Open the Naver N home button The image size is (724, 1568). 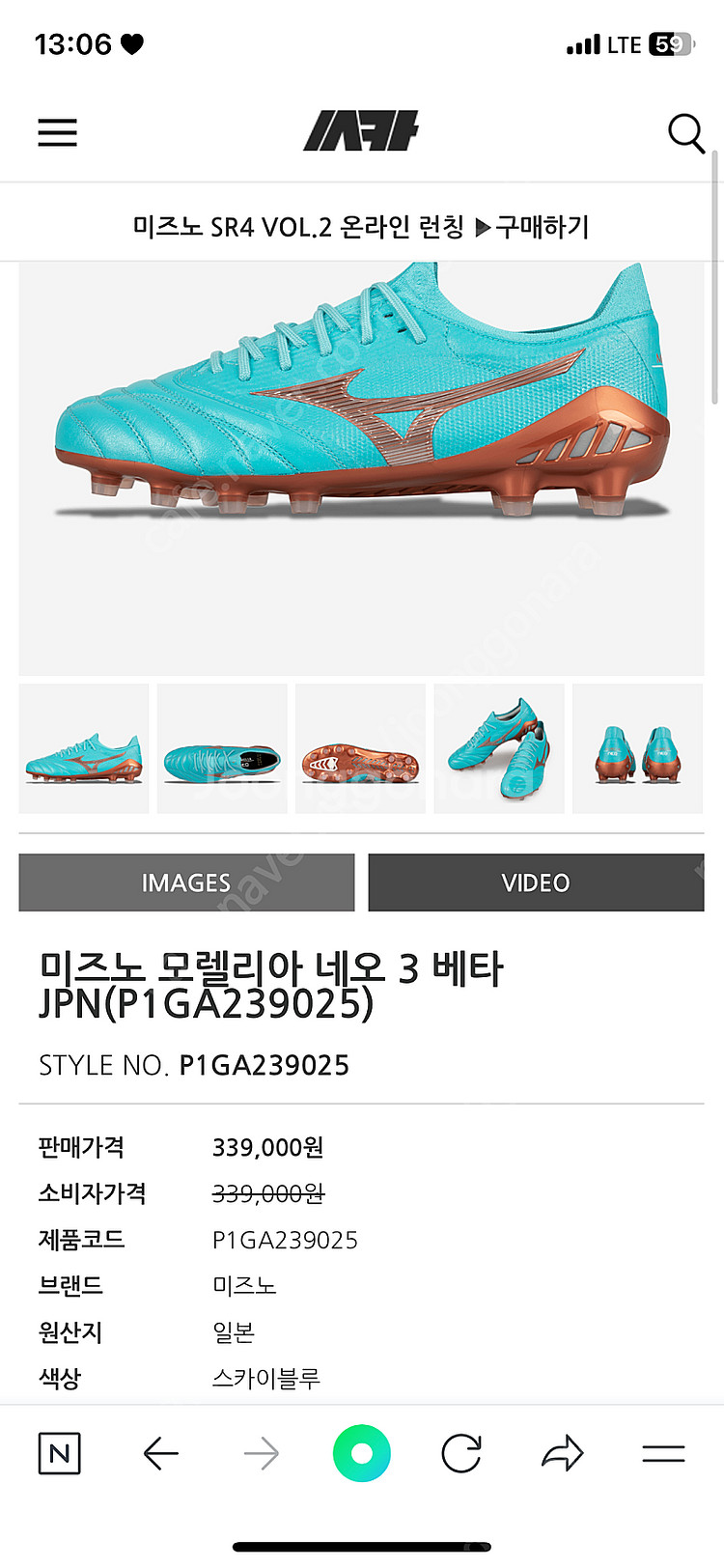tap(60, 1453)
